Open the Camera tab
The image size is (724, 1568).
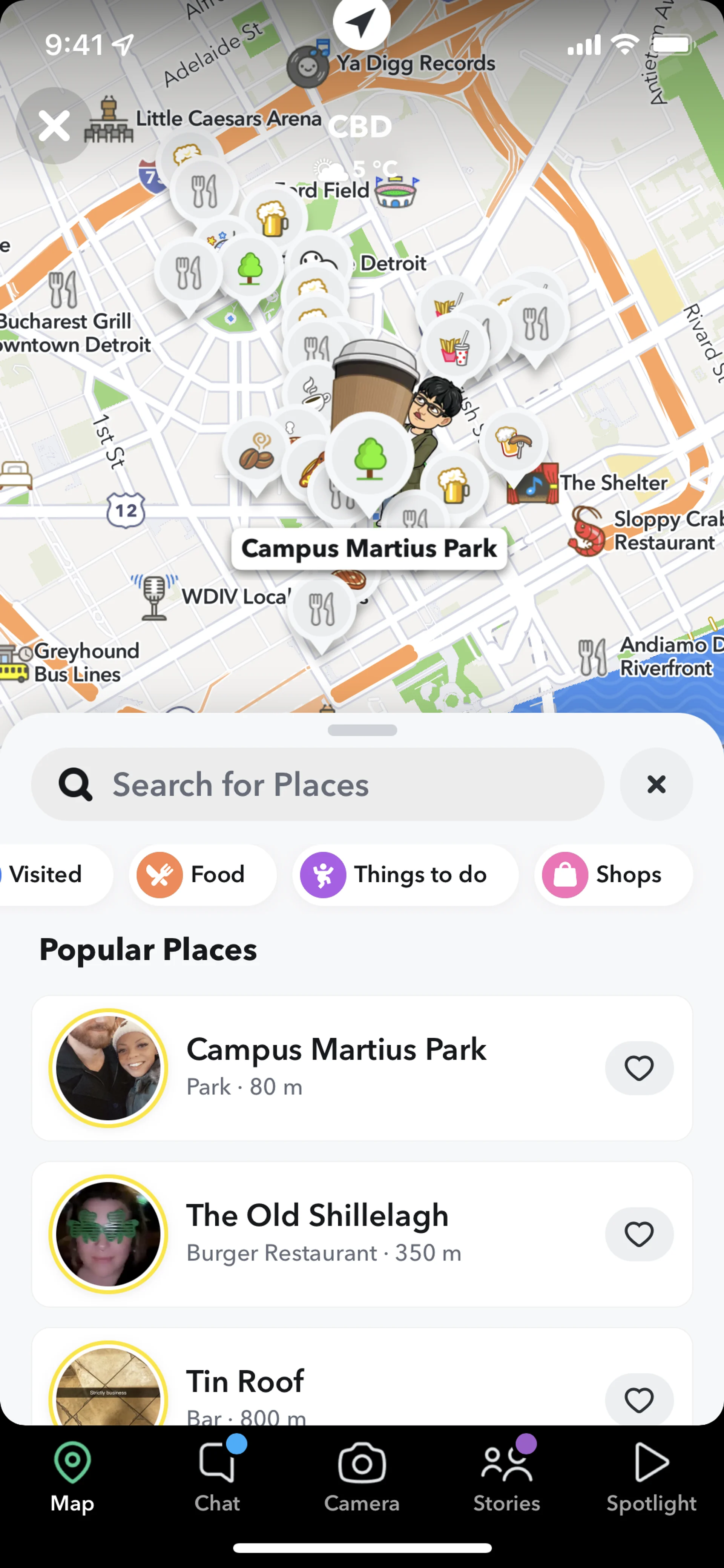(x=362, y=1476)
